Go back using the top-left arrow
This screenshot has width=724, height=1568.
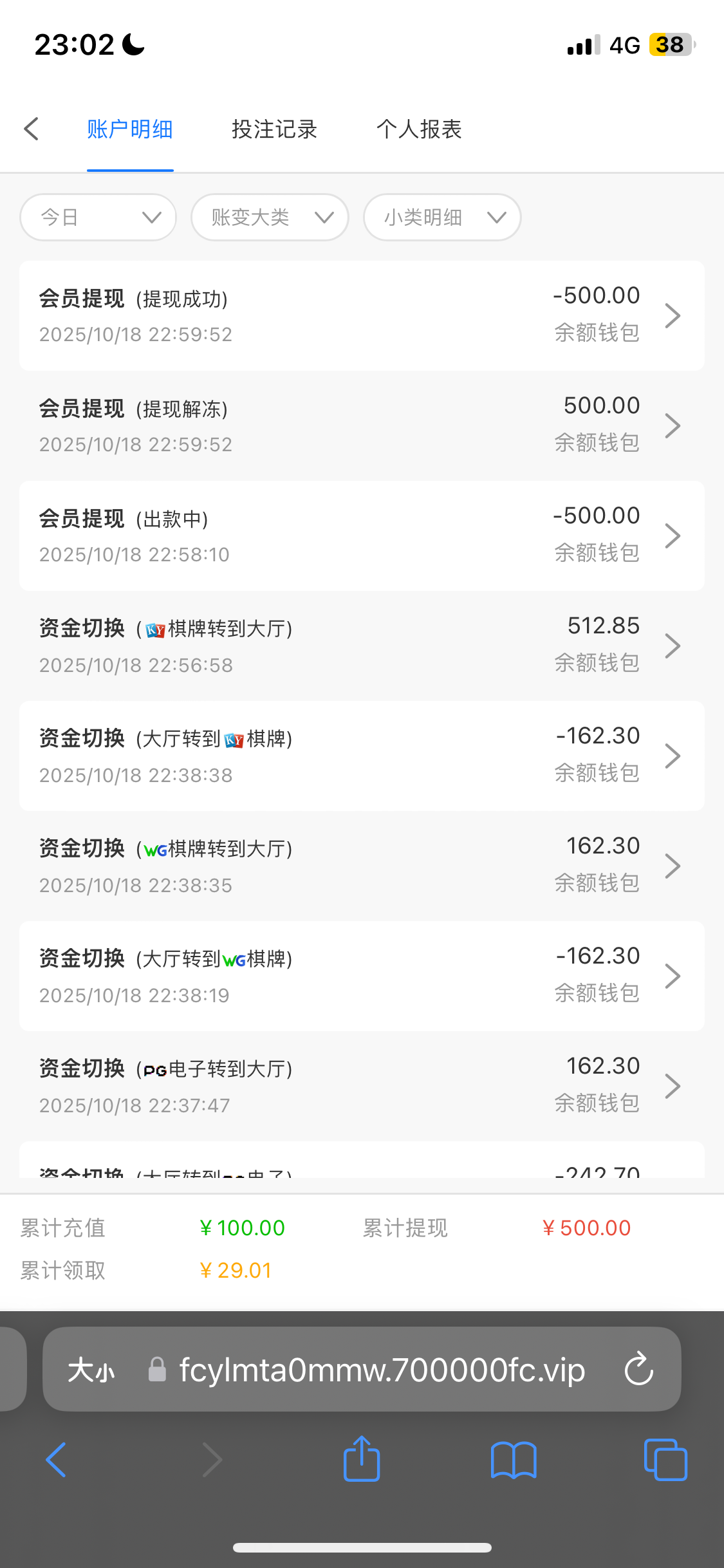coord(32,129)
